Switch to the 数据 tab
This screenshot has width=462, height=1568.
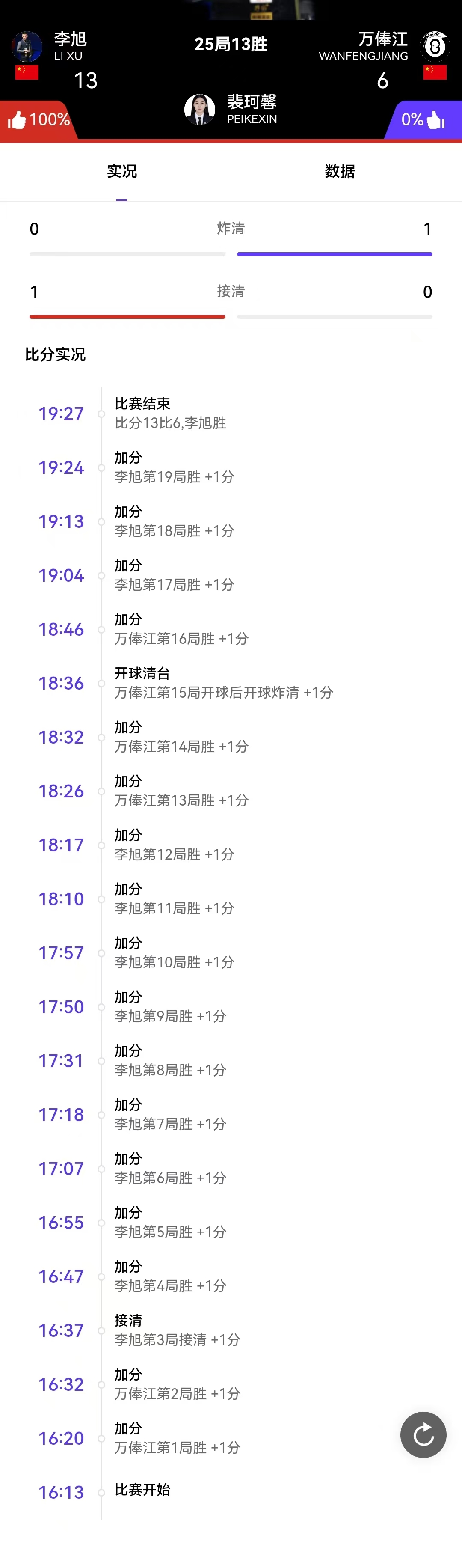click(339, 172)
